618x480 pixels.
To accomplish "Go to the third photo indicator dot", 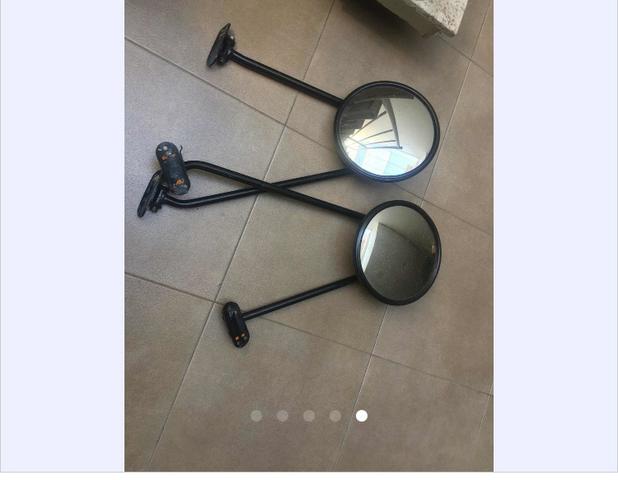I will pos(309,415).
